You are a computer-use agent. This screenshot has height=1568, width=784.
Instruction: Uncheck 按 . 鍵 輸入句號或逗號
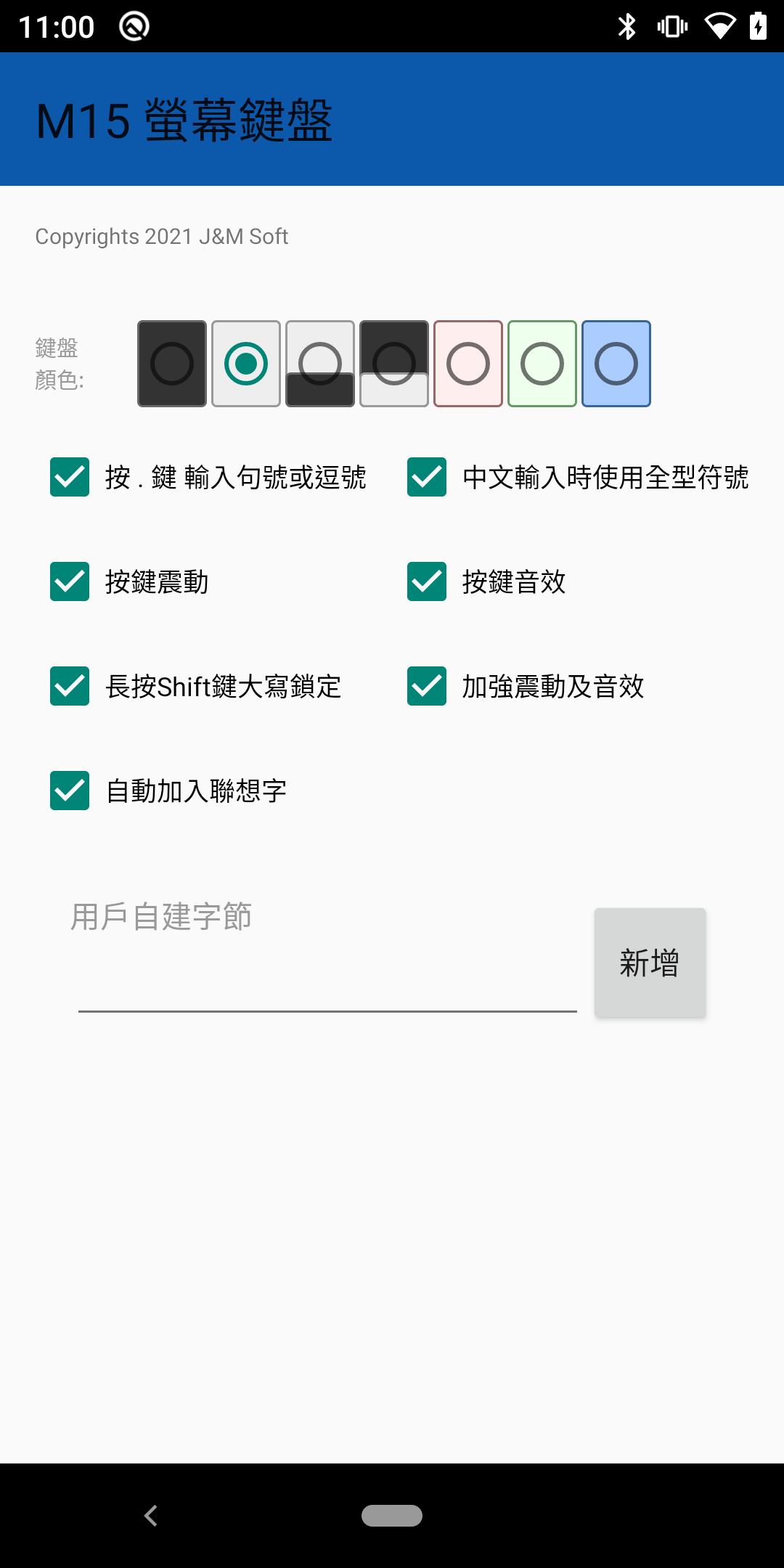[70, 477]
